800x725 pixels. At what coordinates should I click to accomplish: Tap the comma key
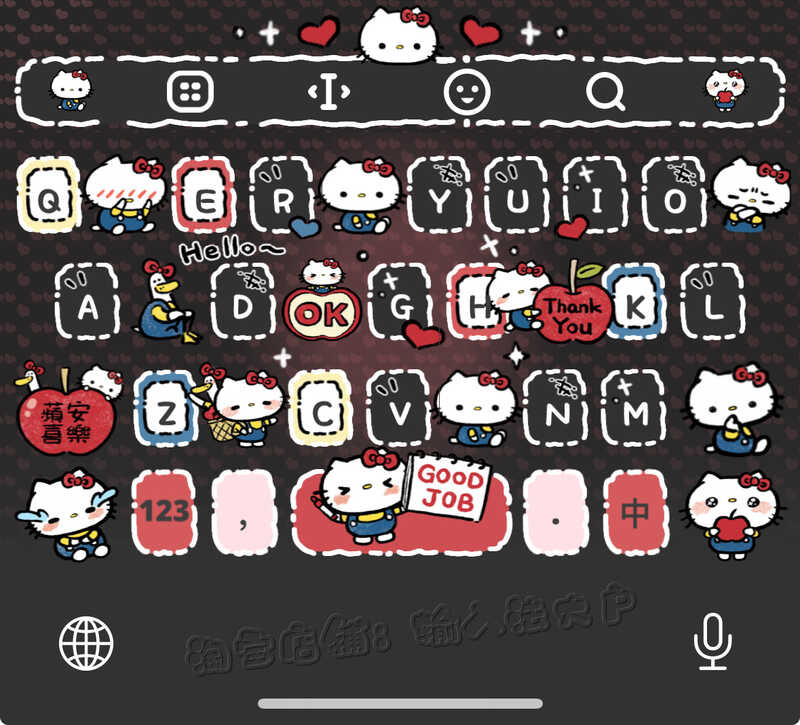pyautogui.click(x=244, y=512)
